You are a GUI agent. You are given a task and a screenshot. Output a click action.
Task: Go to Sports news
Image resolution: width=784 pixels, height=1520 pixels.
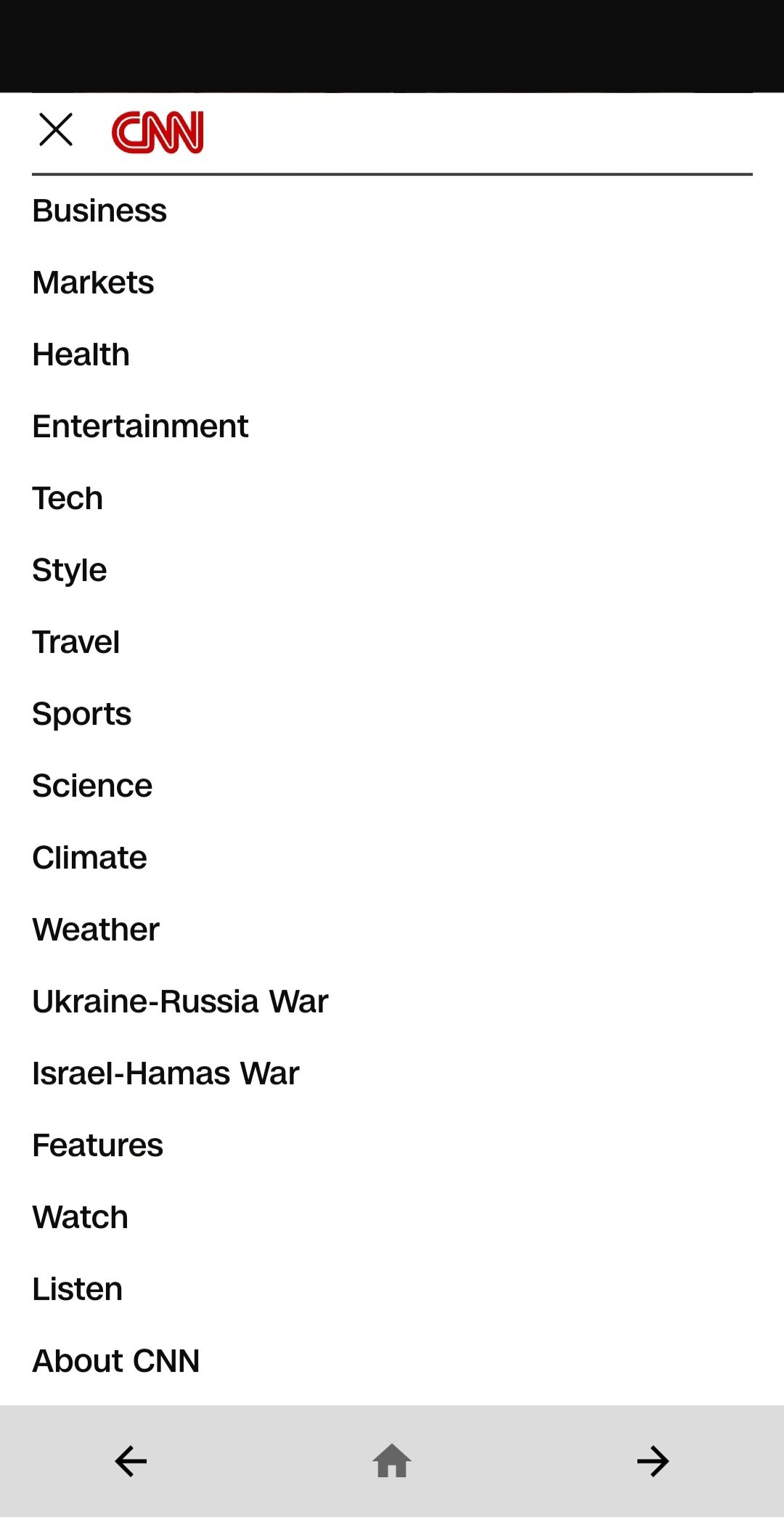[x=82, y=714]
